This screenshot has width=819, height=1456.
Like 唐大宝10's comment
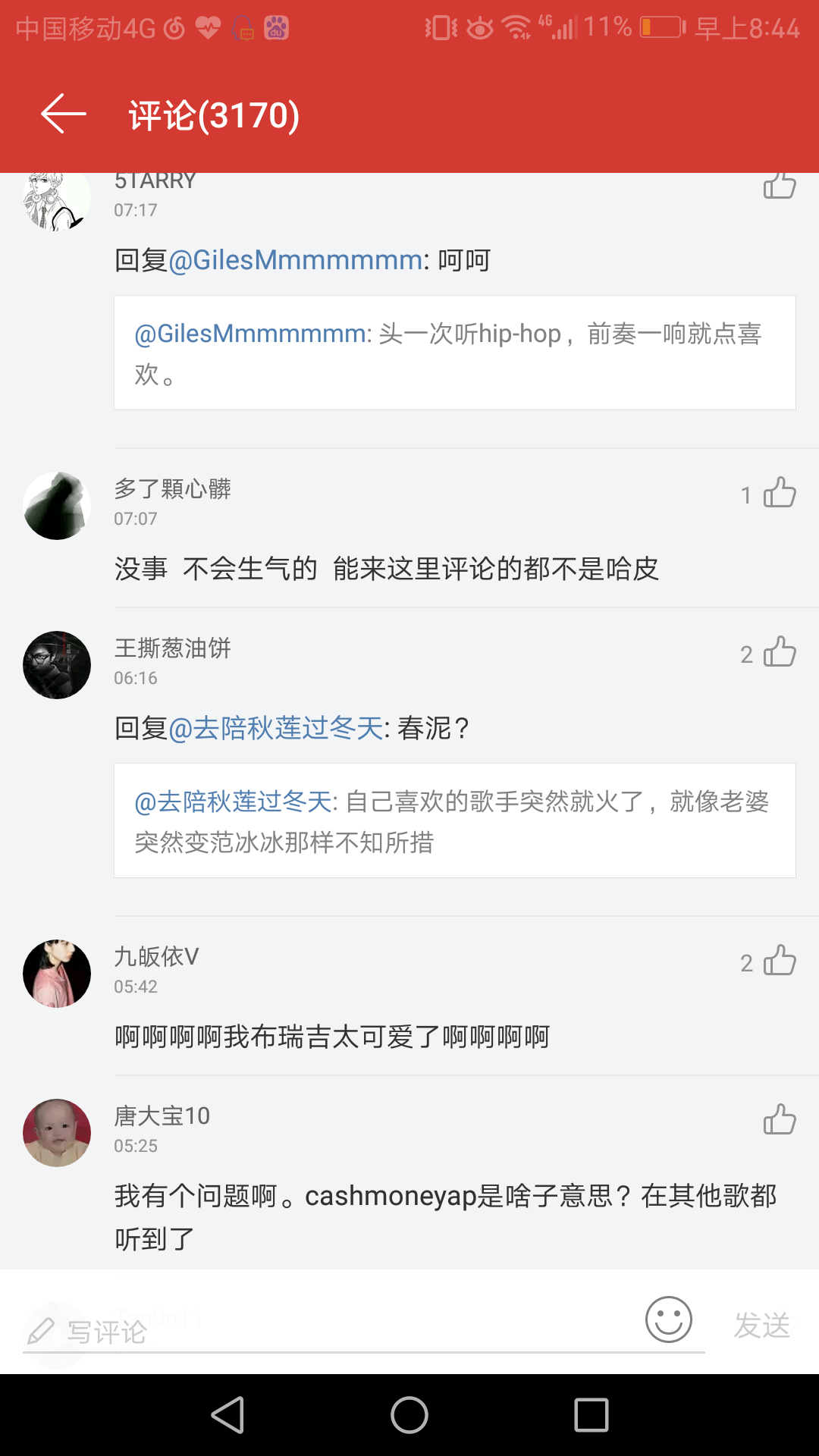779,1121
